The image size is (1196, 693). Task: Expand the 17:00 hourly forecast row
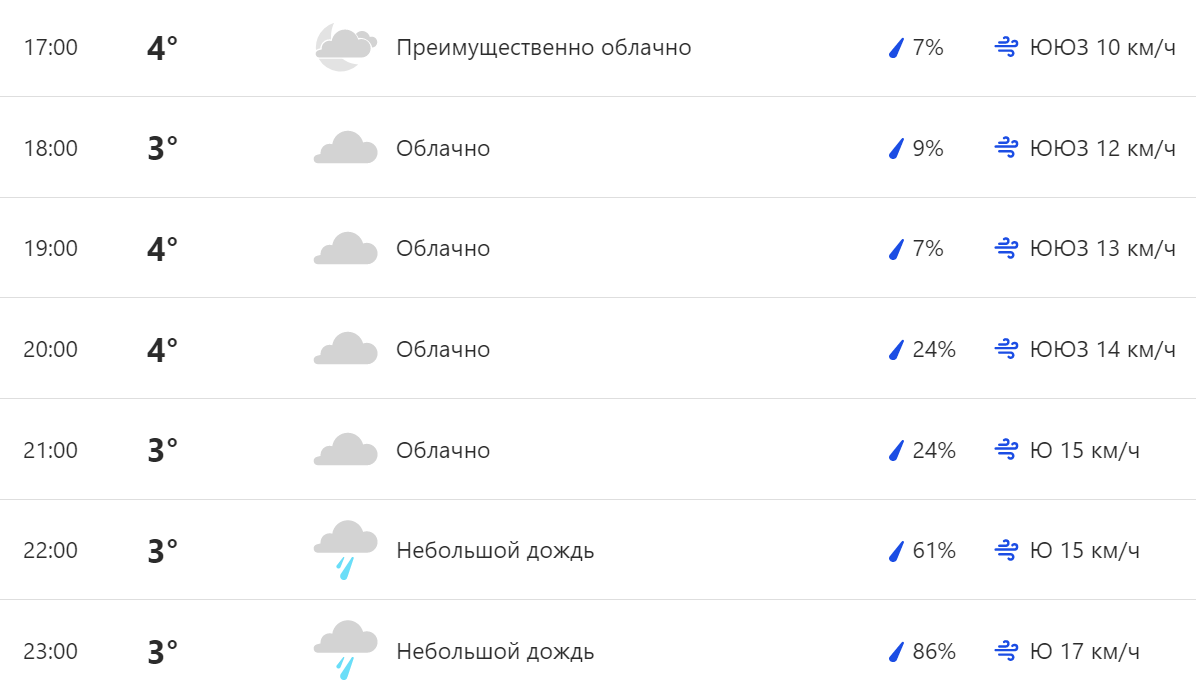pos(598,48)
